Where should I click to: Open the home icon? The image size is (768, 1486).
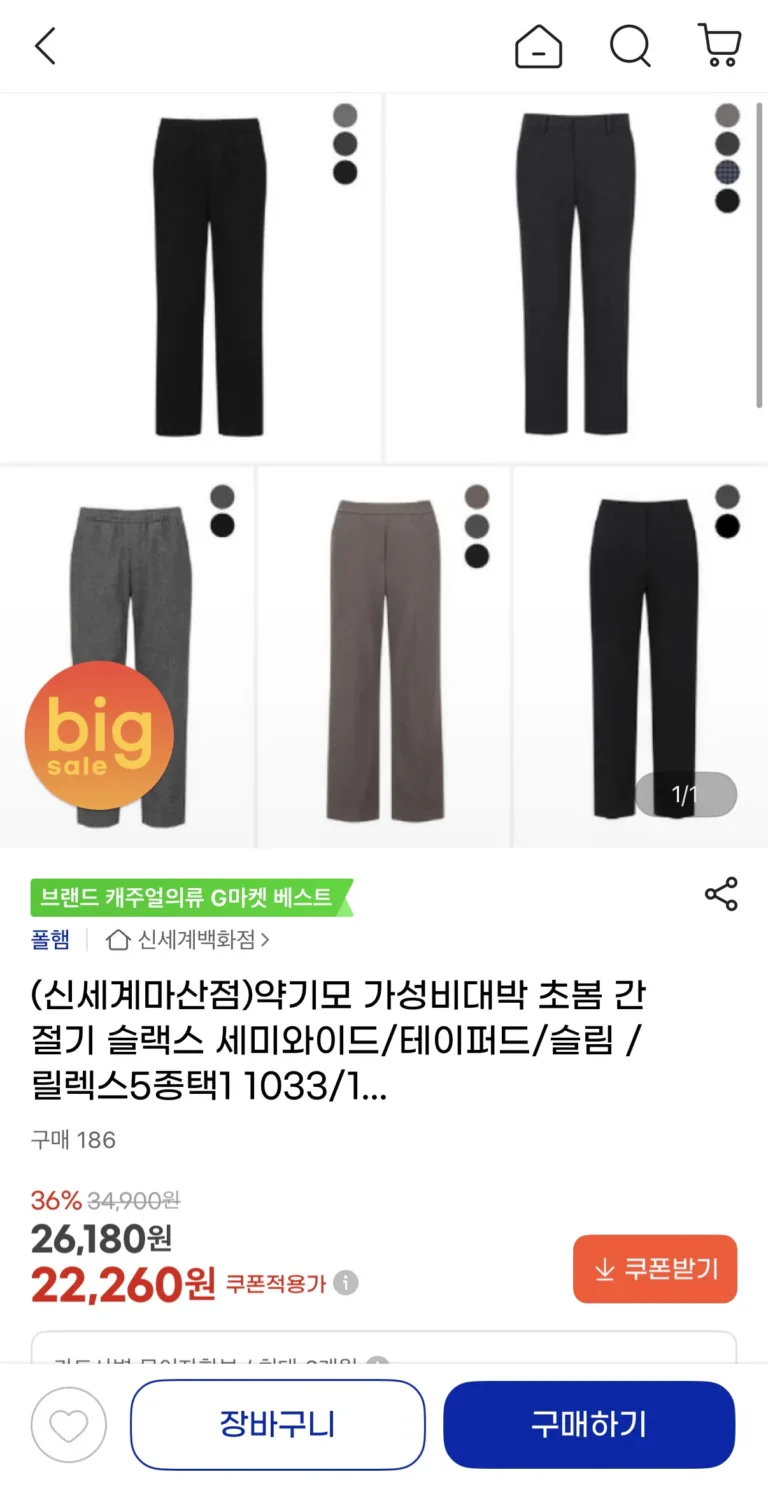pos(538,46)
